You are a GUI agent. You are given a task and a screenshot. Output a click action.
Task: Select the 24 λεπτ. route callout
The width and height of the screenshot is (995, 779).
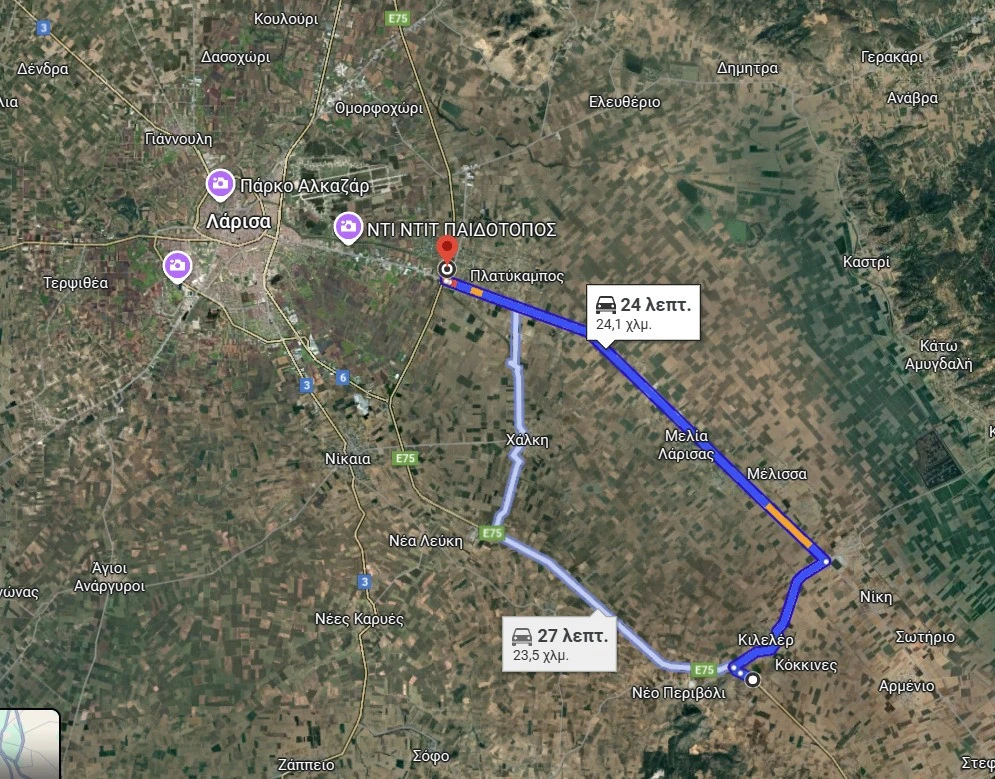pyautogui.click(x=643, y=312)
